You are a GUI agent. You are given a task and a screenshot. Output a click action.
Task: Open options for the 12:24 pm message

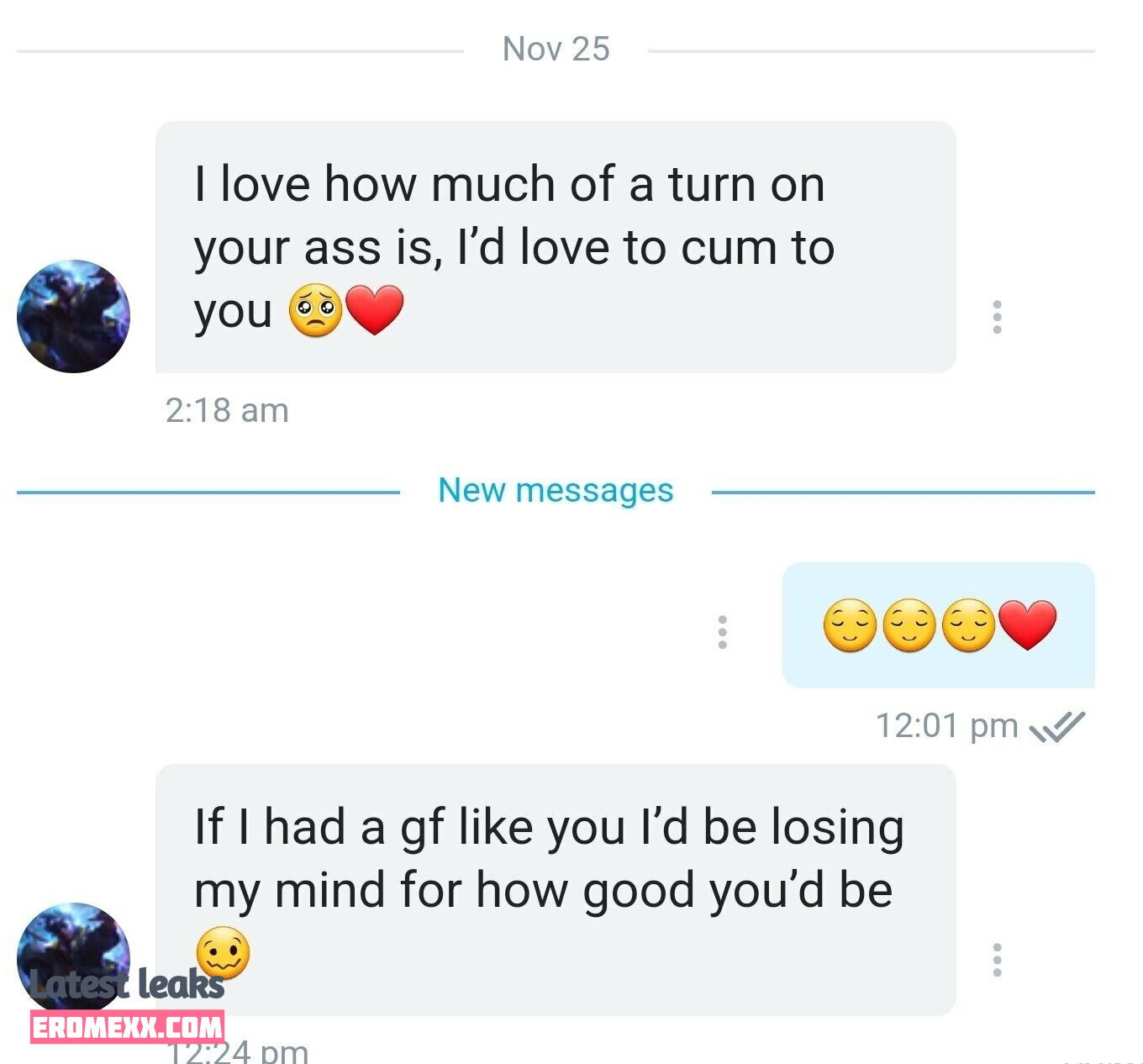pyautogui.click(x=997, y=960)
